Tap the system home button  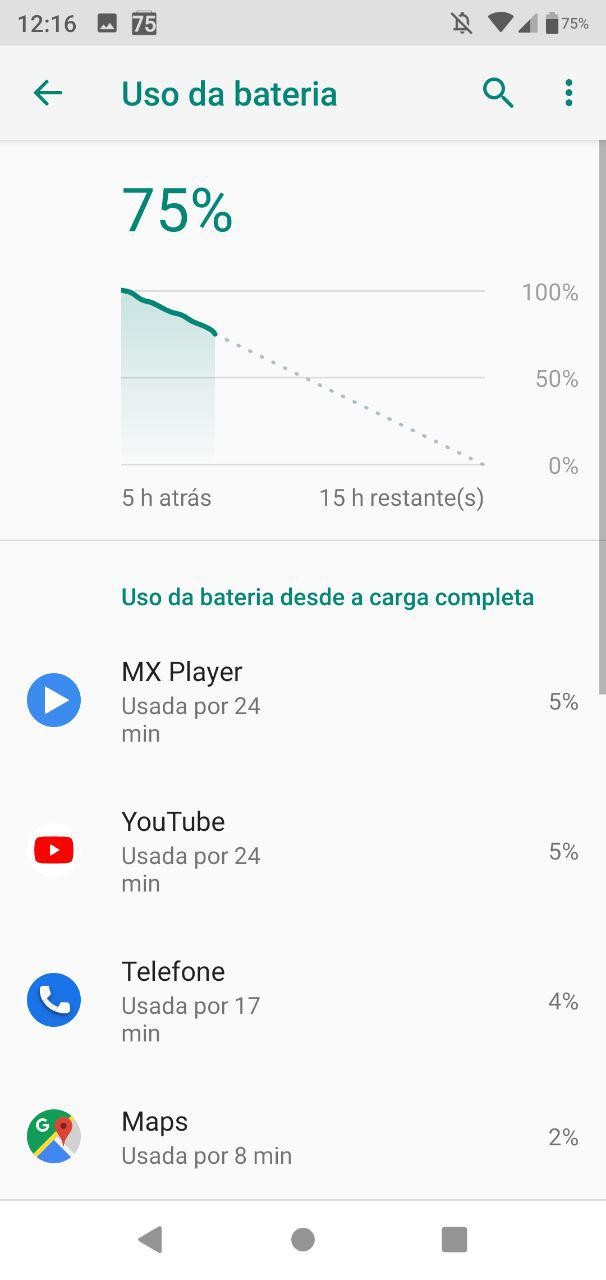click(303, 1240)
